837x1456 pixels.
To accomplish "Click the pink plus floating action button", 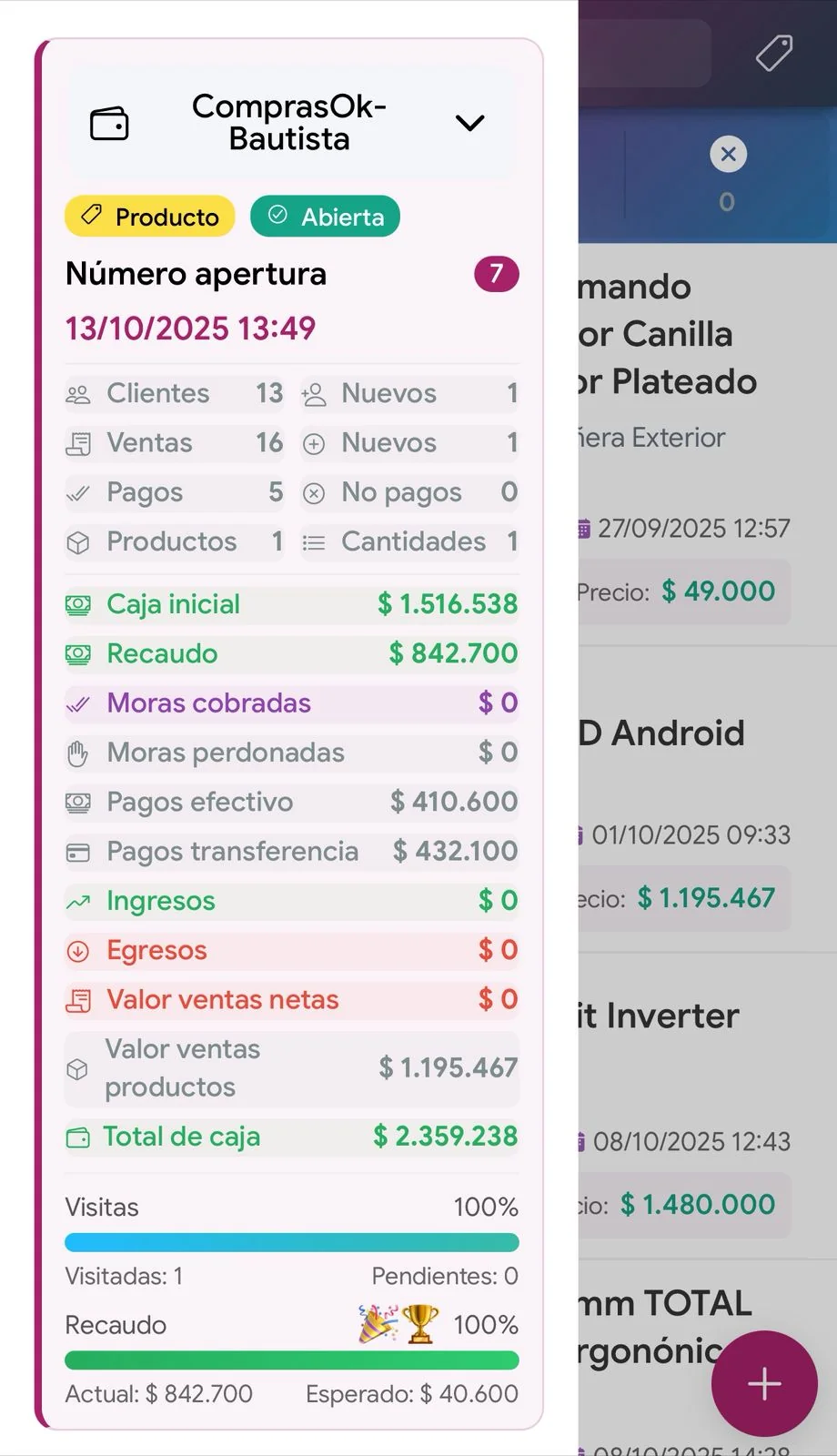I will tap(764, 1383).
